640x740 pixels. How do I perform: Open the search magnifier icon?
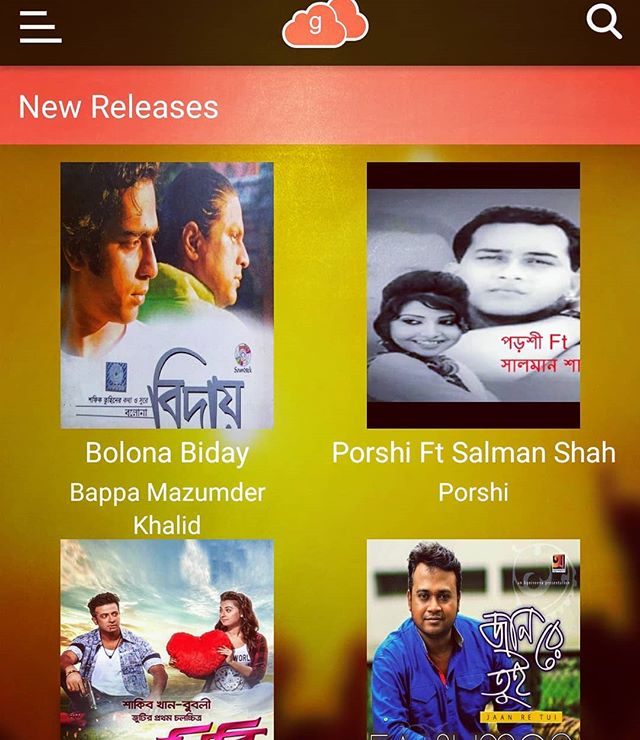pyautogui.click(x=604, y=22)
